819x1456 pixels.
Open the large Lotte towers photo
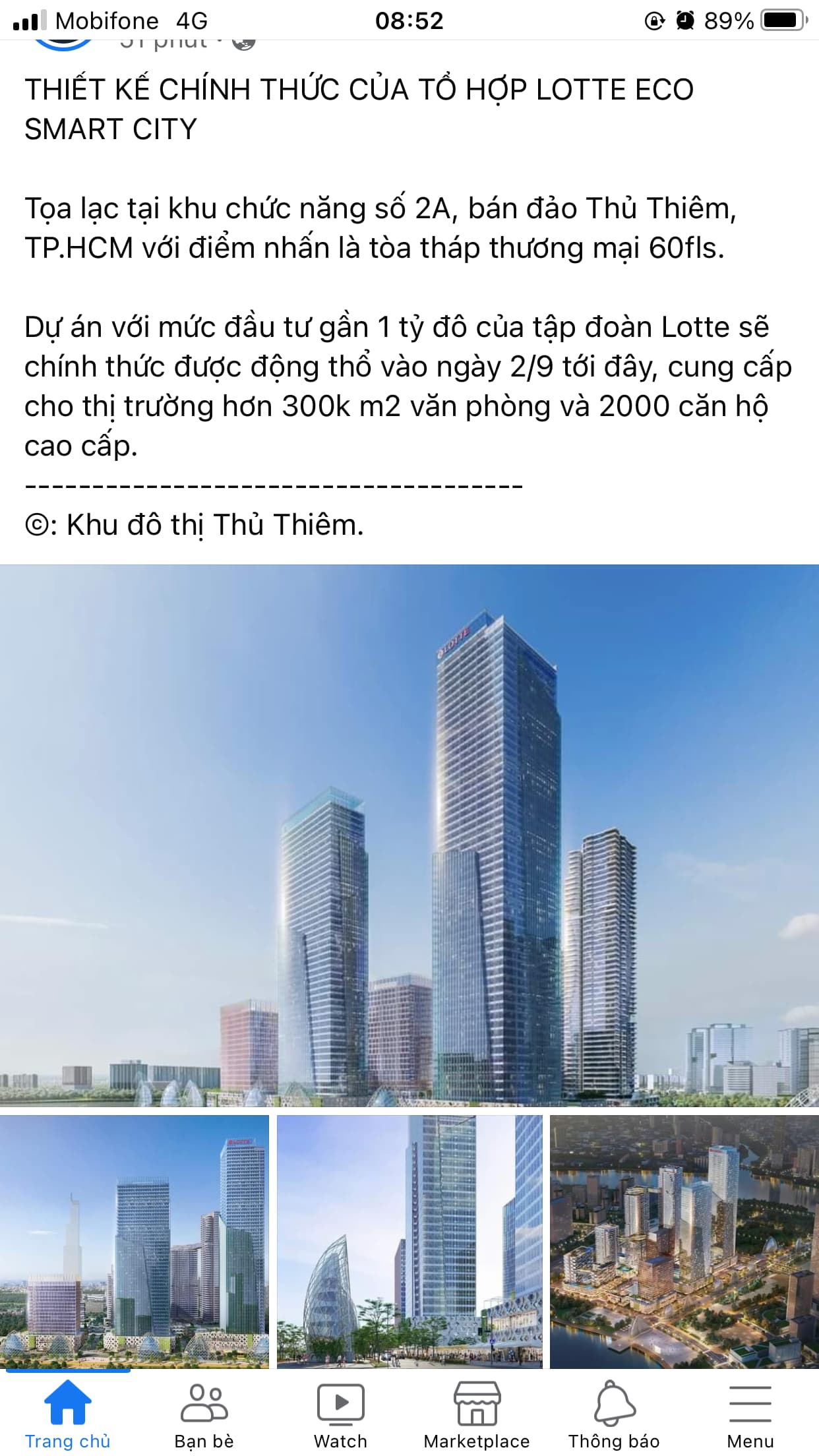[409, 834]
